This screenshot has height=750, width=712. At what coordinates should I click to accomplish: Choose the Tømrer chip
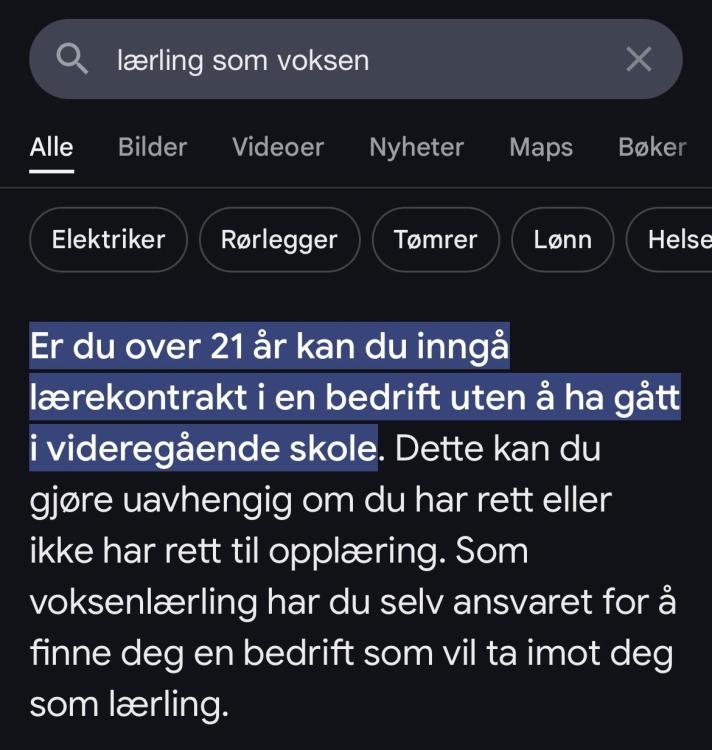pos(435,240)
